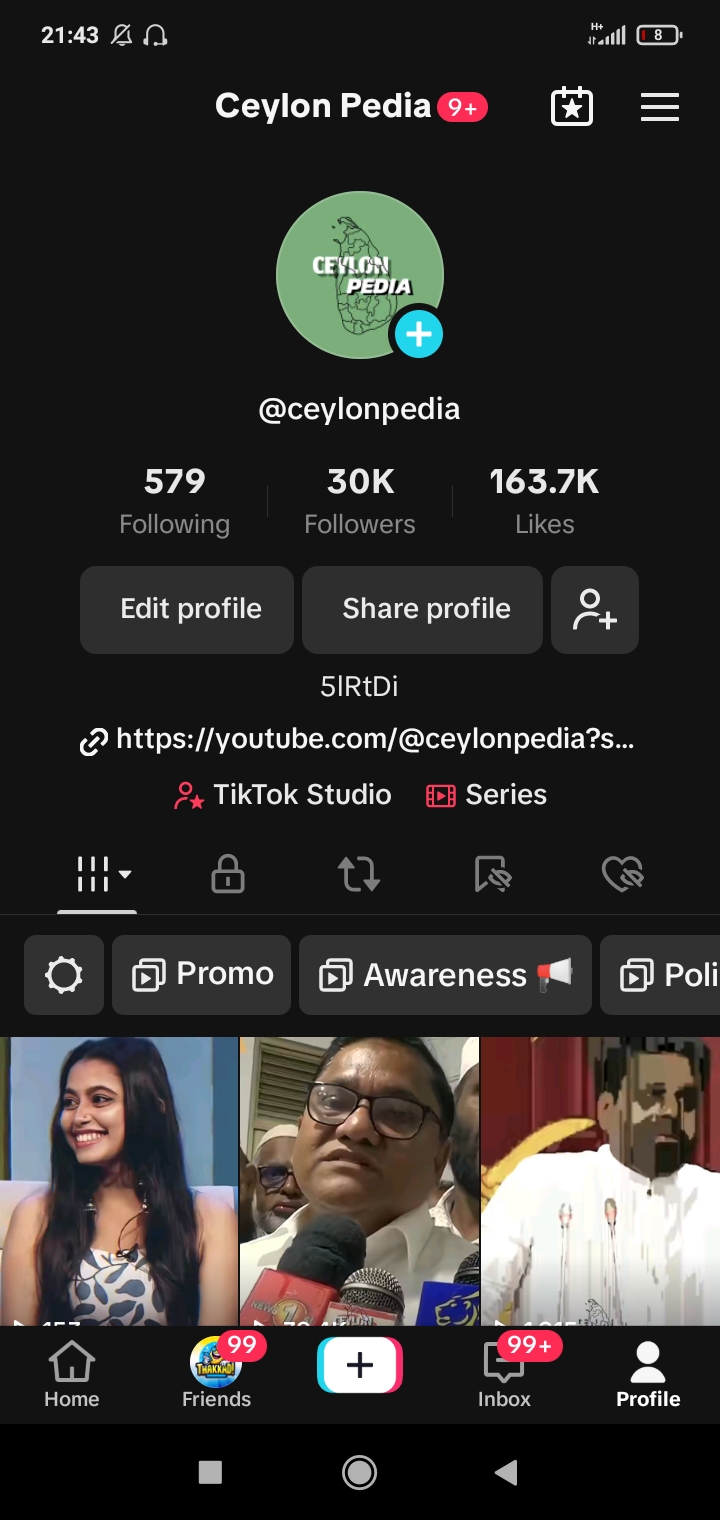This screenshot has width=720, height=1520.
Task: Switch to the hidden liked videos tab
Action: [622, 875]
